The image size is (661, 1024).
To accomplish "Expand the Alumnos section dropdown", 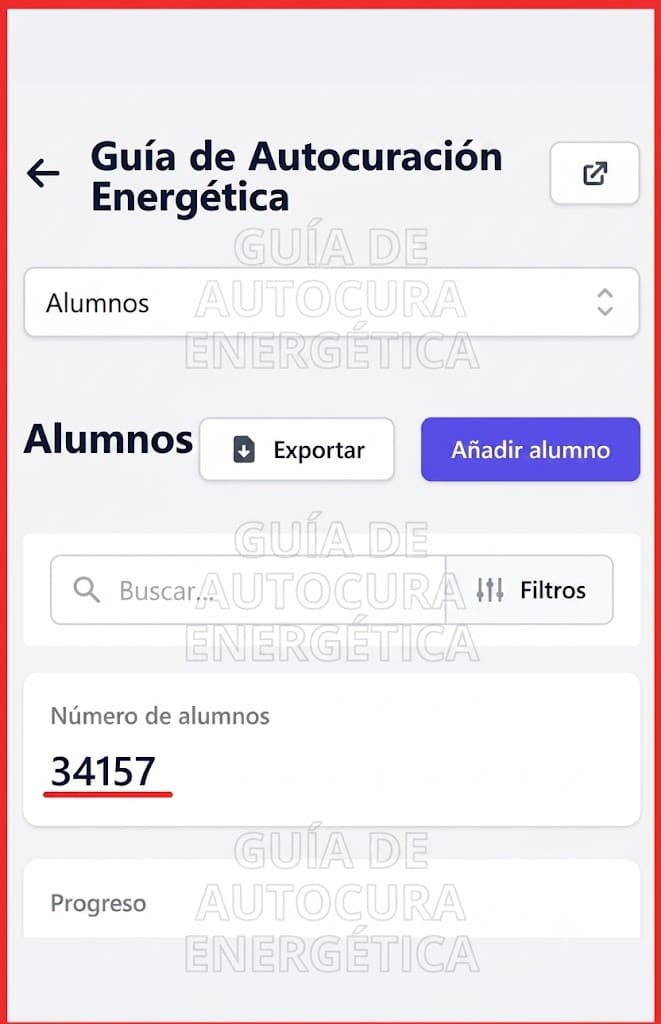I will point(331,302).
